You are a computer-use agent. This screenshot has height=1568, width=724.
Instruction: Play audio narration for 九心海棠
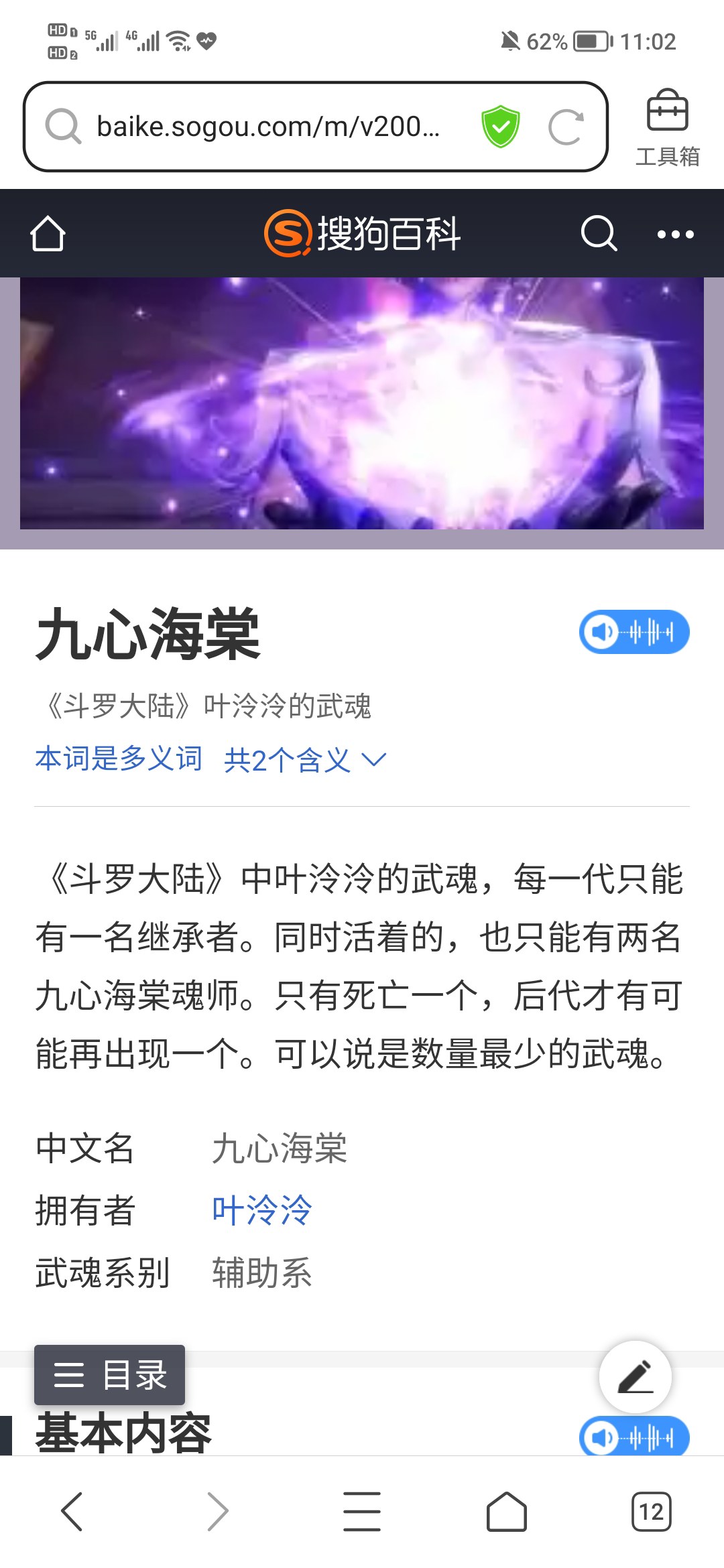pyautogui.click(x=634, y=631)
